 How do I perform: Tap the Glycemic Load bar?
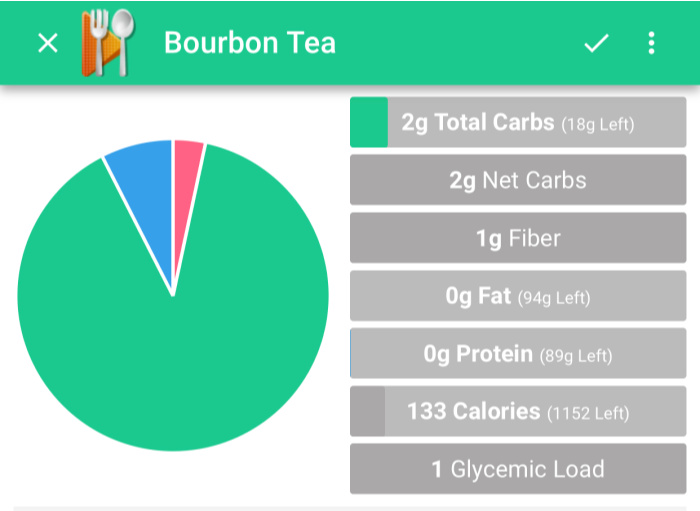point(518,469)
